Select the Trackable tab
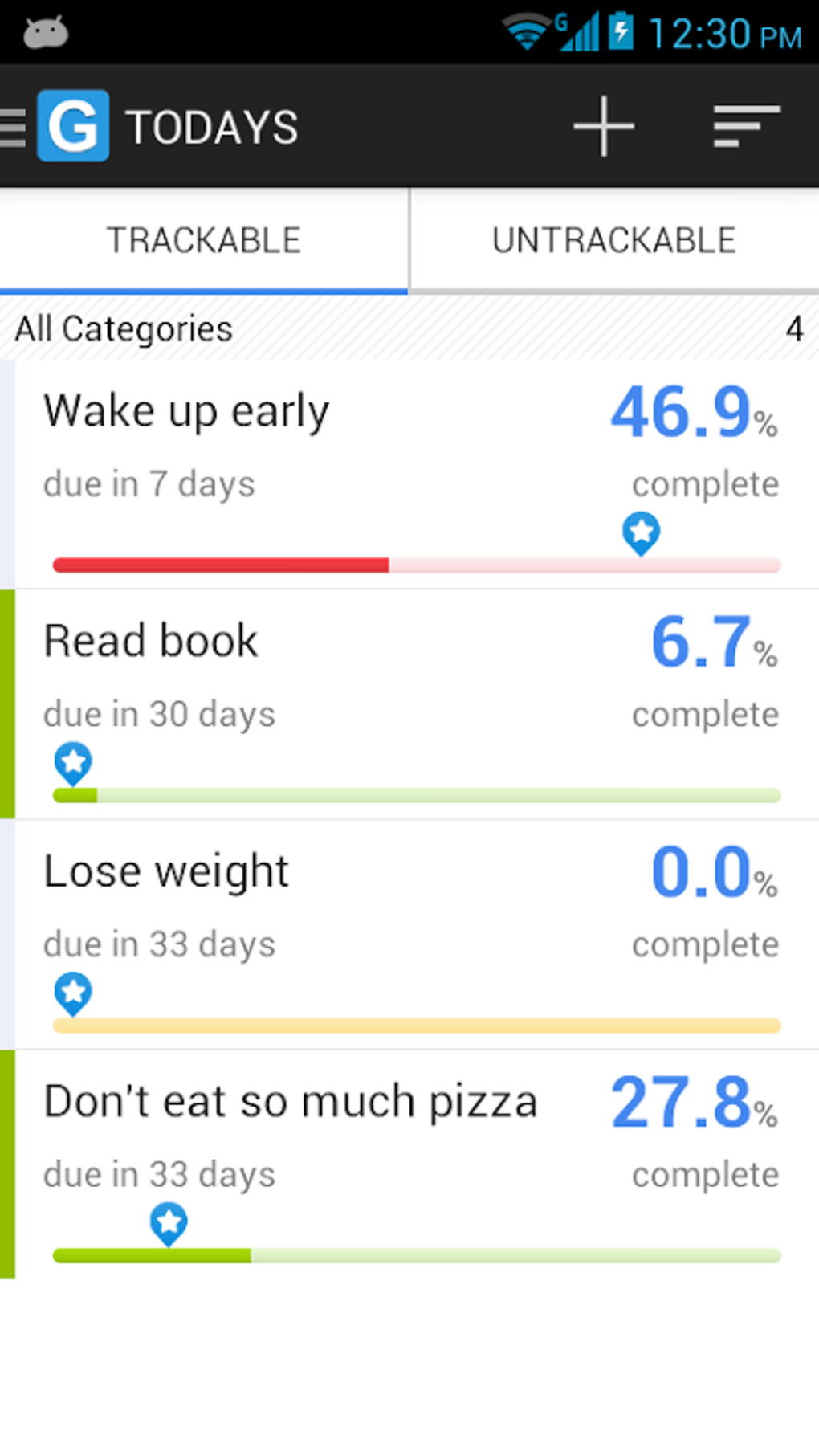Screen dimensions: 819x1456 204,240
